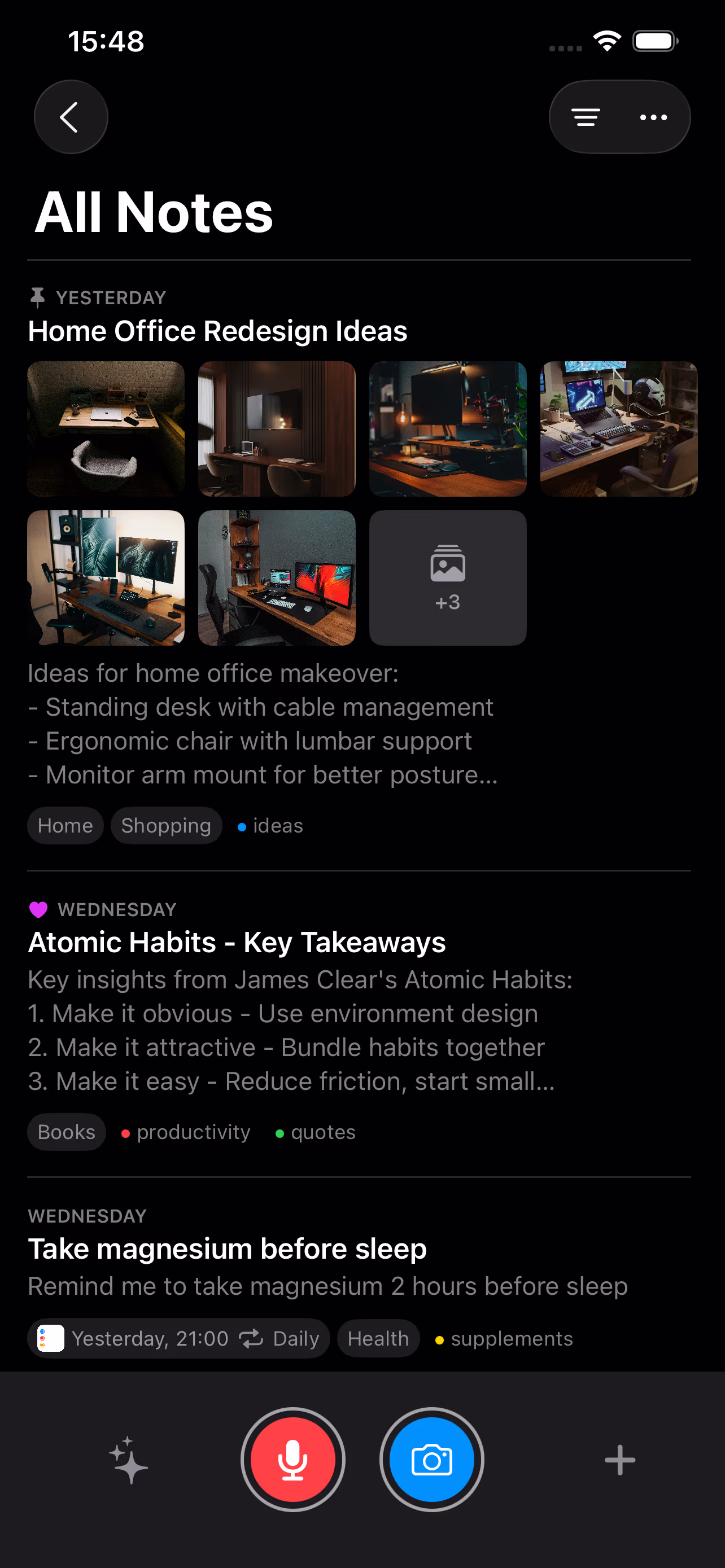
Task: Open the sort and filter icon
Action: 585,117
